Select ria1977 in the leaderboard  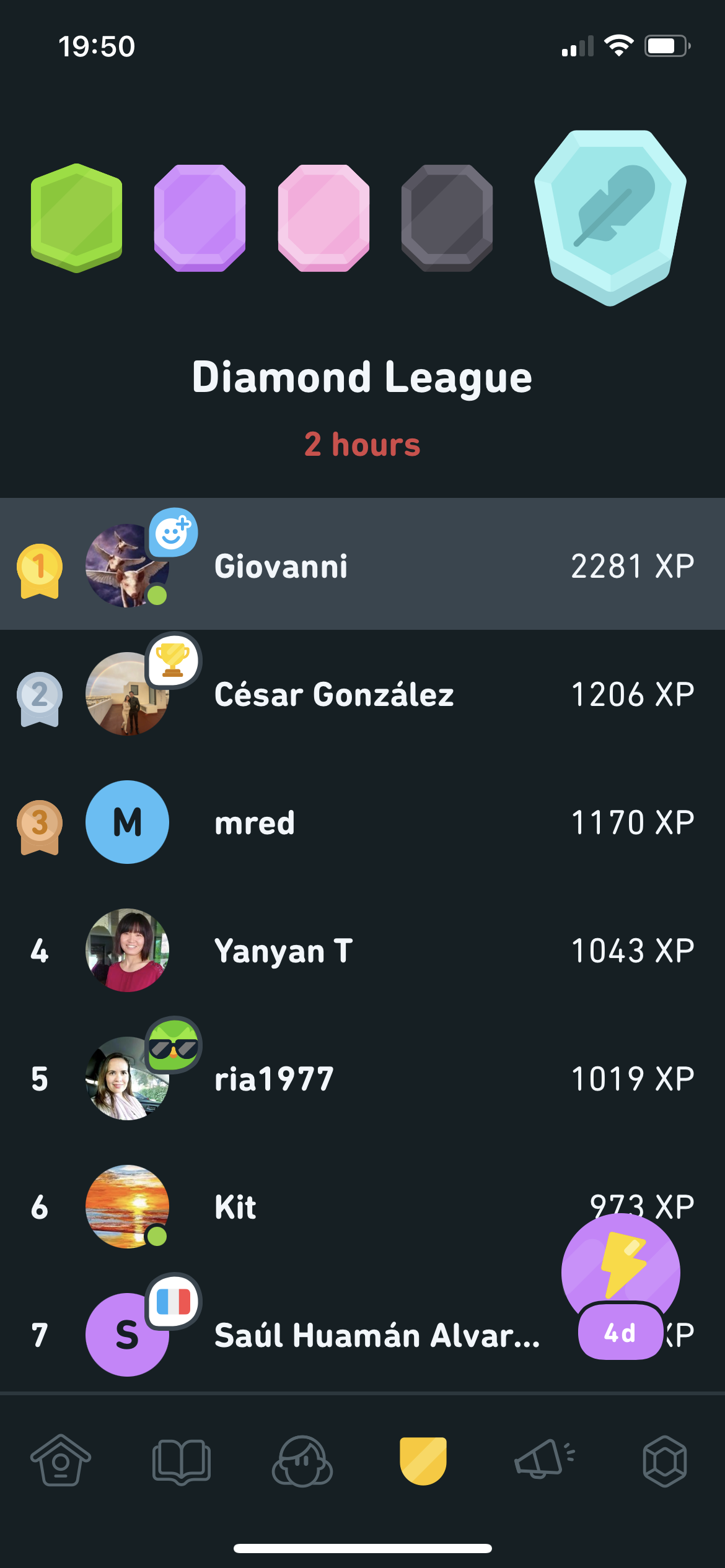(362, 1079)
